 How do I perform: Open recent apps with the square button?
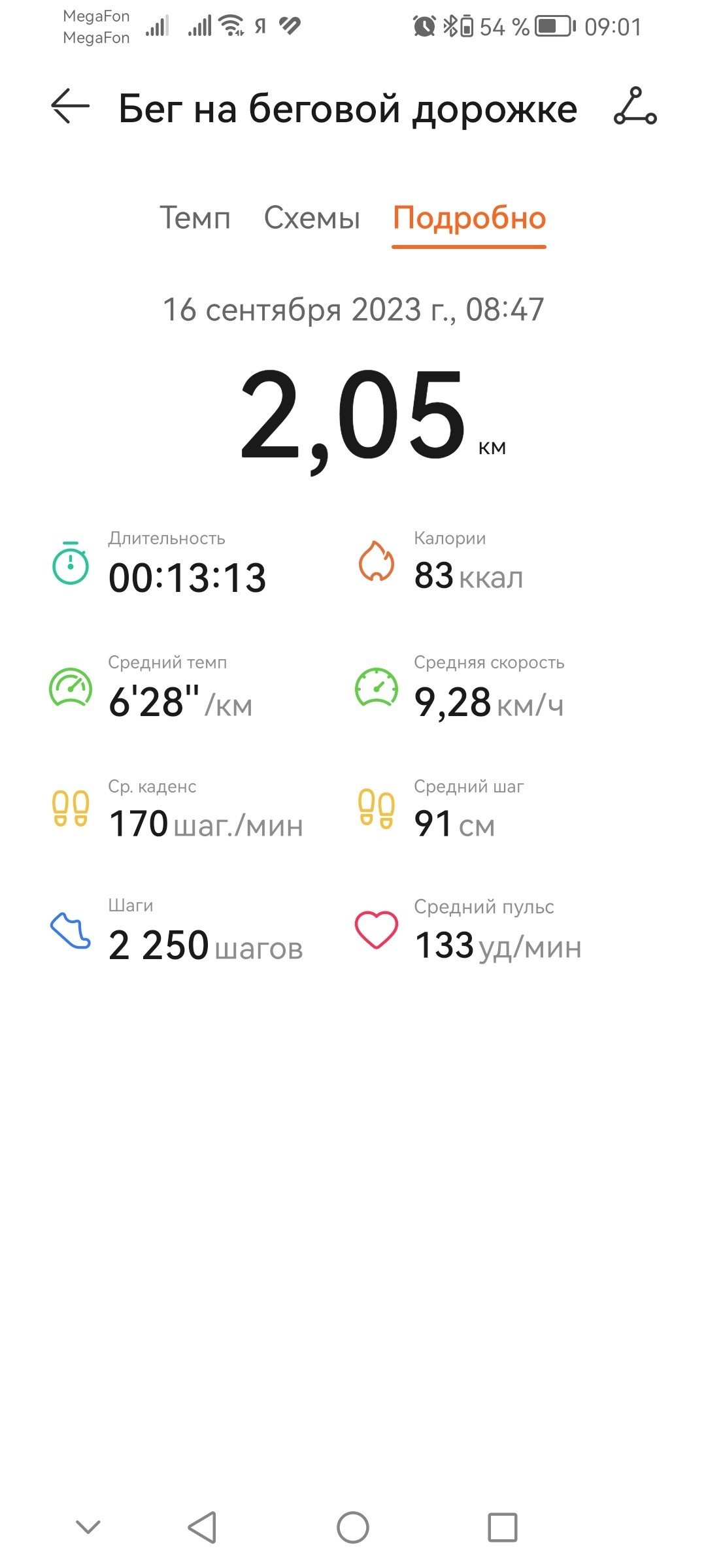503,1527
